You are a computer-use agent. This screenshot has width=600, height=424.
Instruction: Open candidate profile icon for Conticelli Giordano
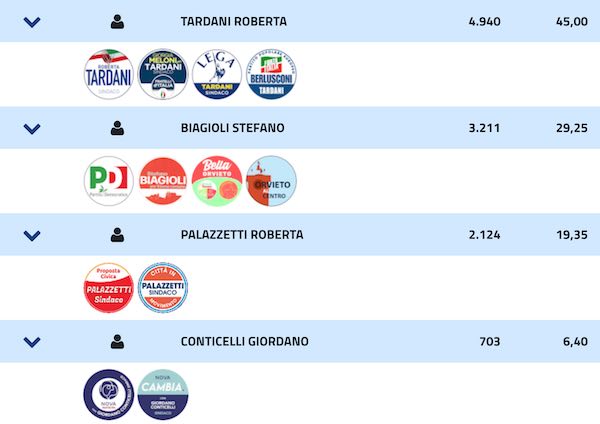pos(118,342)
